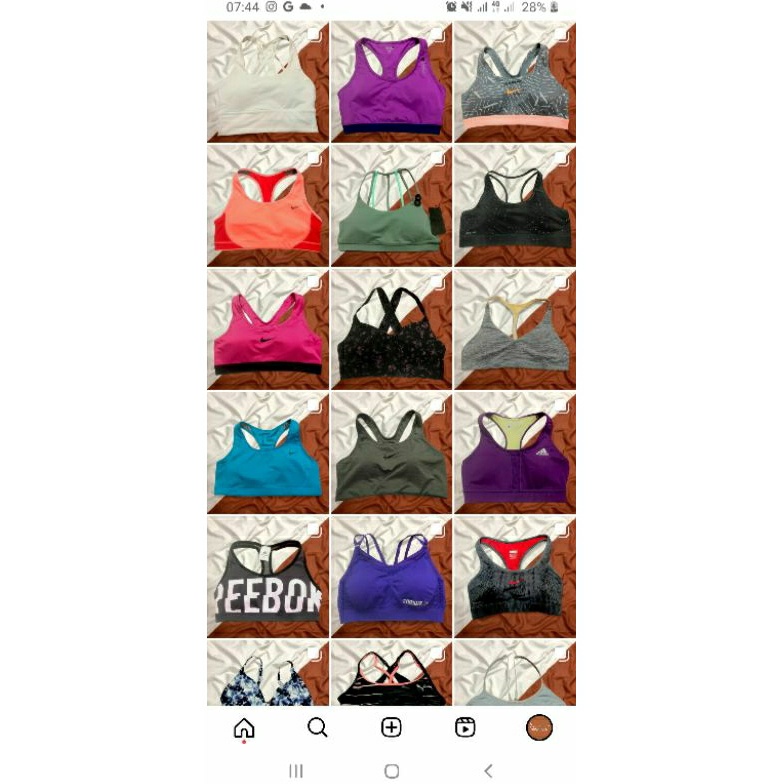View the purple bra with navy band post
Viewport: 784px width, 784px height.
point(391,82)
